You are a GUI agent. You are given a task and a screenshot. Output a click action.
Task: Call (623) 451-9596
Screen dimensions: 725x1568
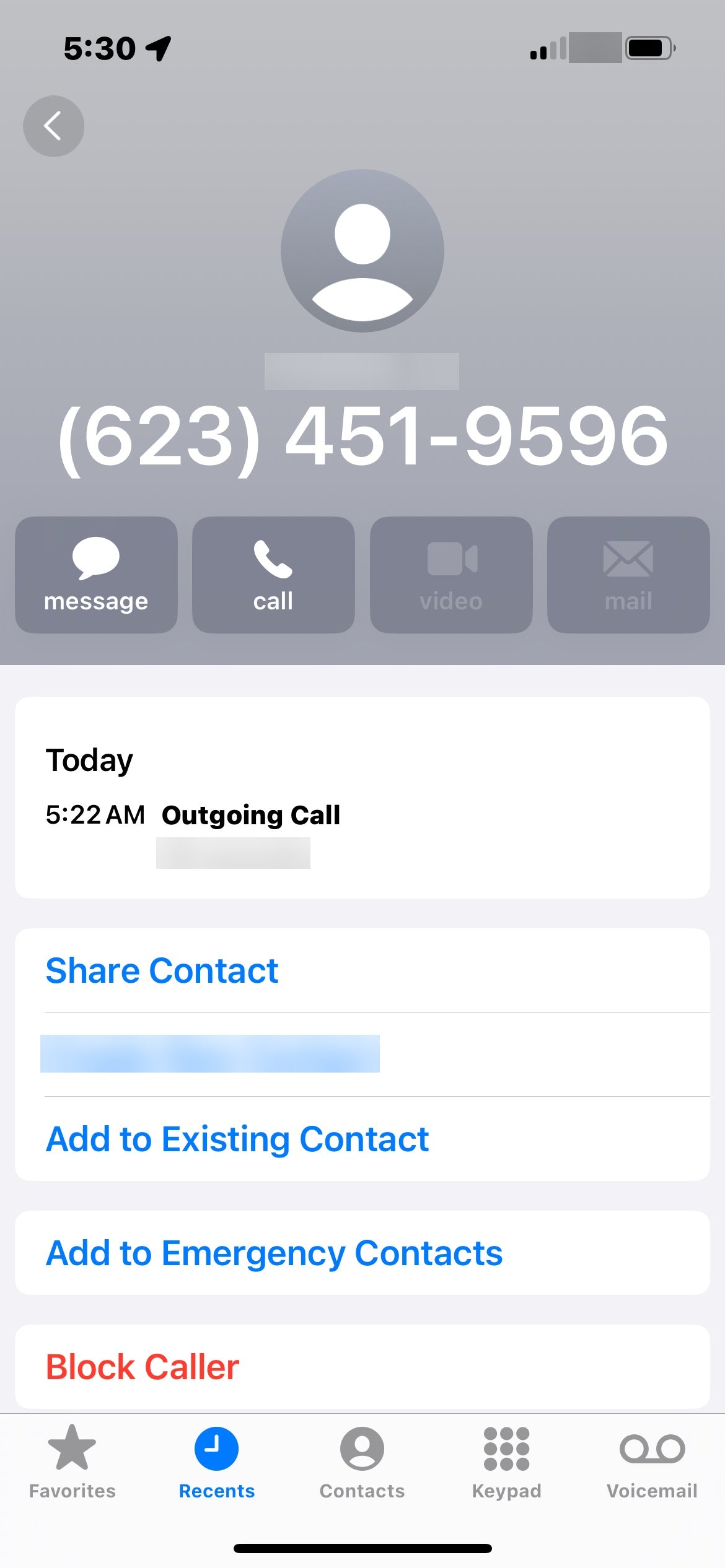click(x=273, y=575)
